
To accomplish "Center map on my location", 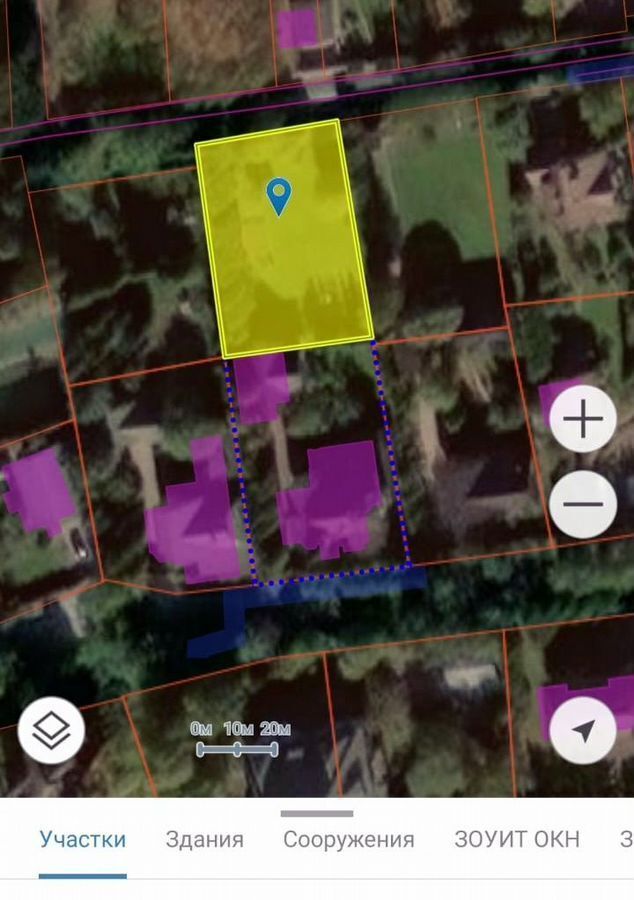I will coord(583,731).
